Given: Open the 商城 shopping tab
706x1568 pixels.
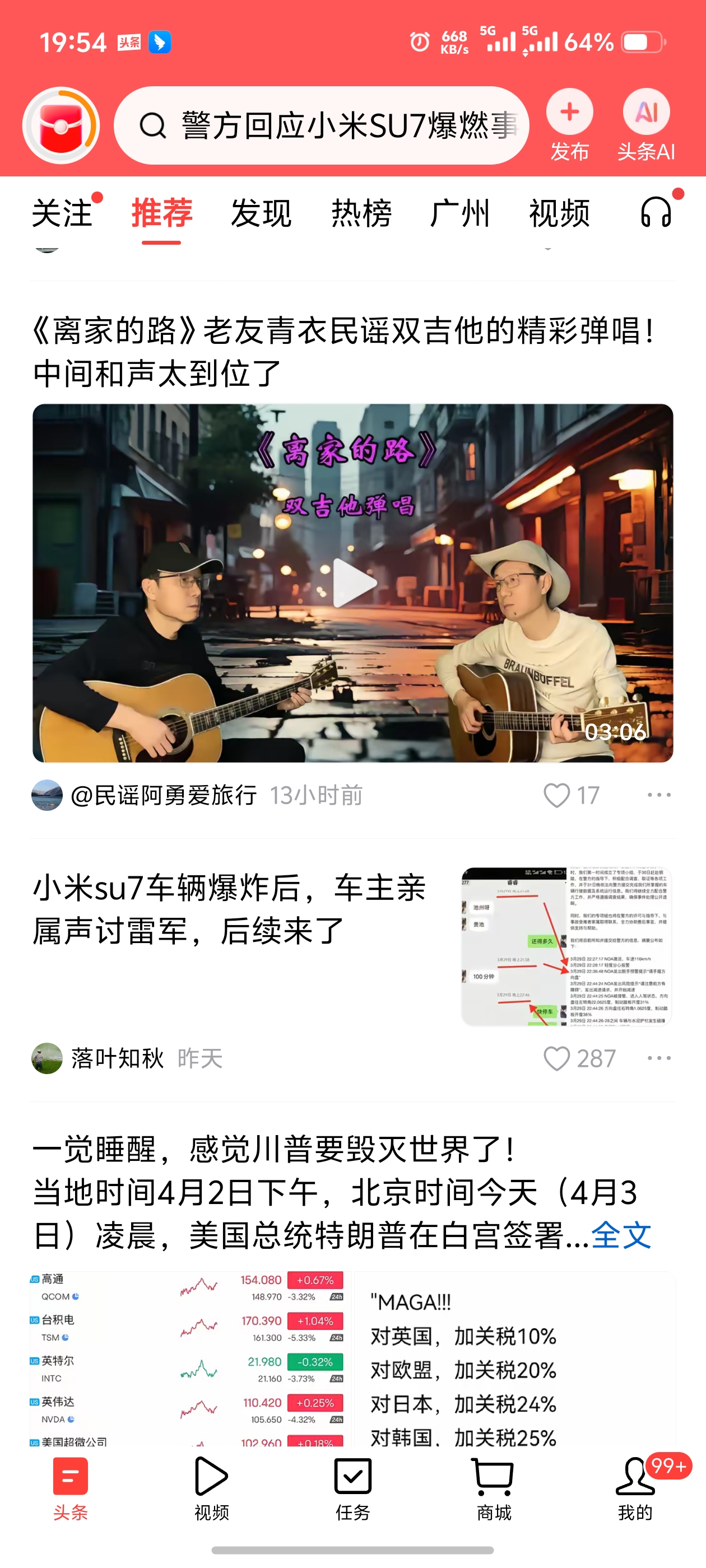Looking at the screenshot, I should [x=494, y=1488].
